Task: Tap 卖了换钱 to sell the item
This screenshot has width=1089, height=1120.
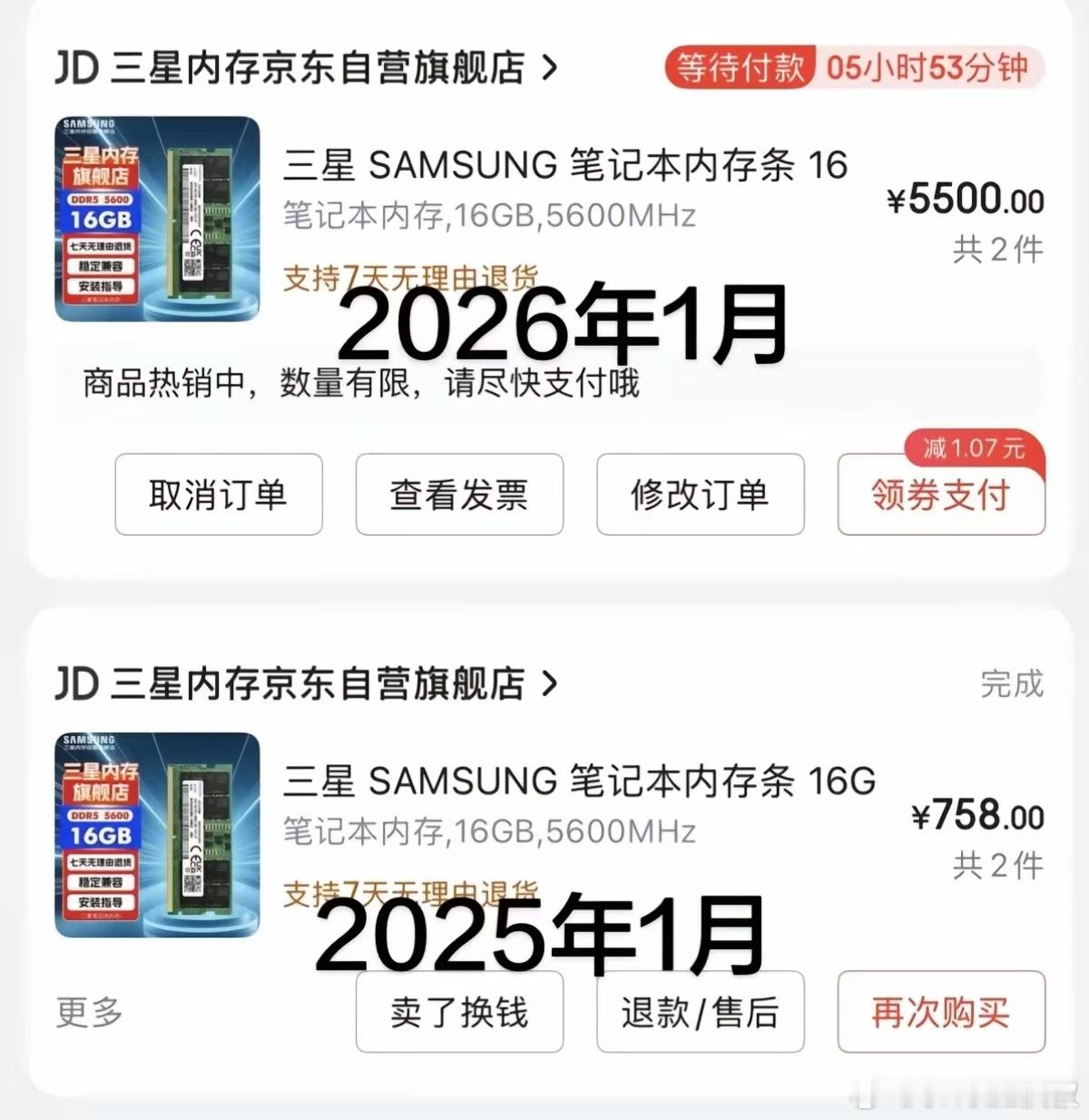Action: (x=459, y=1013)
